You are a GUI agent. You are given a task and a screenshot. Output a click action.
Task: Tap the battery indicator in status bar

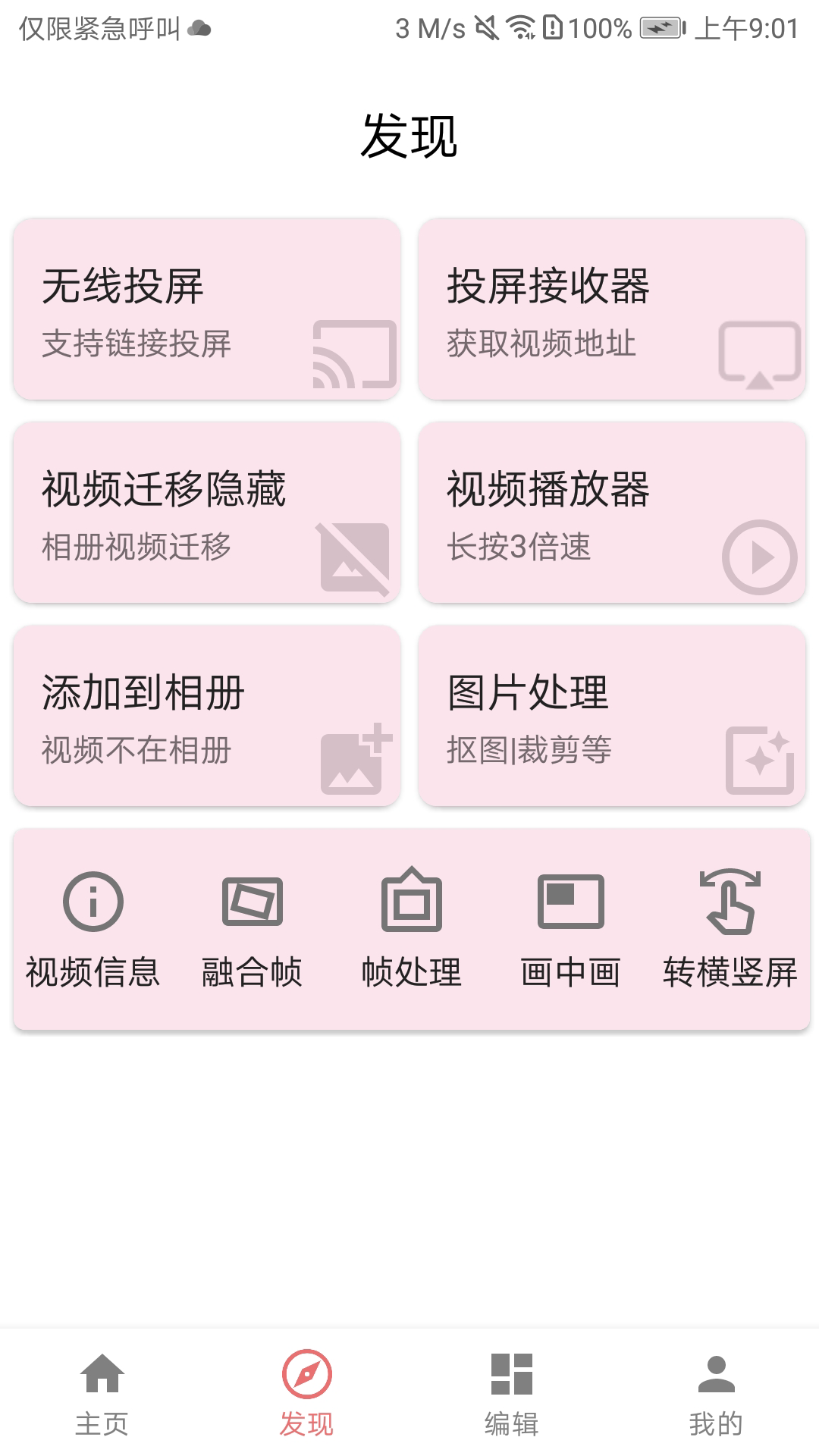657,29
